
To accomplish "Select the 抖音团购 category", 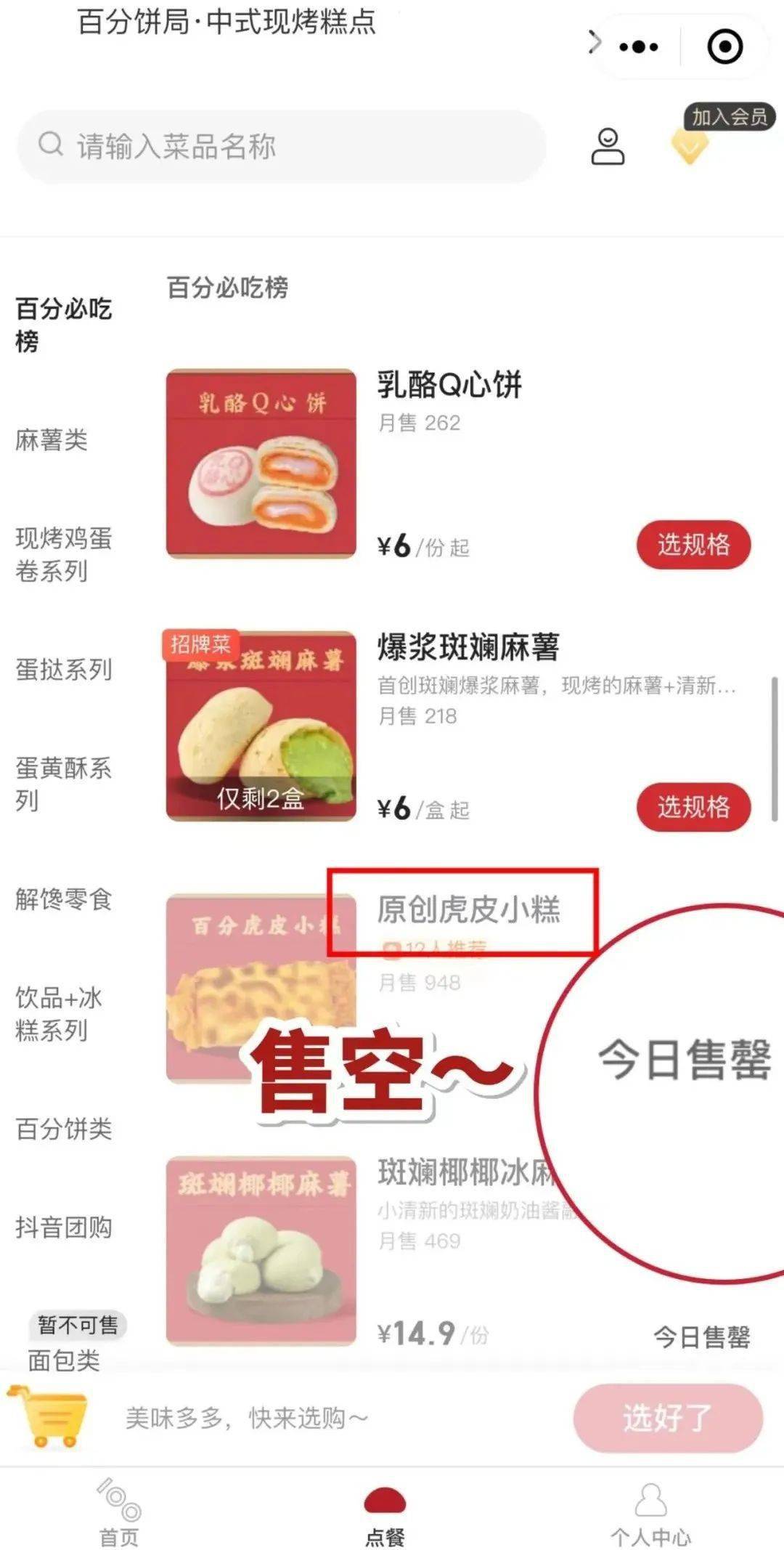I will 64,1227.
